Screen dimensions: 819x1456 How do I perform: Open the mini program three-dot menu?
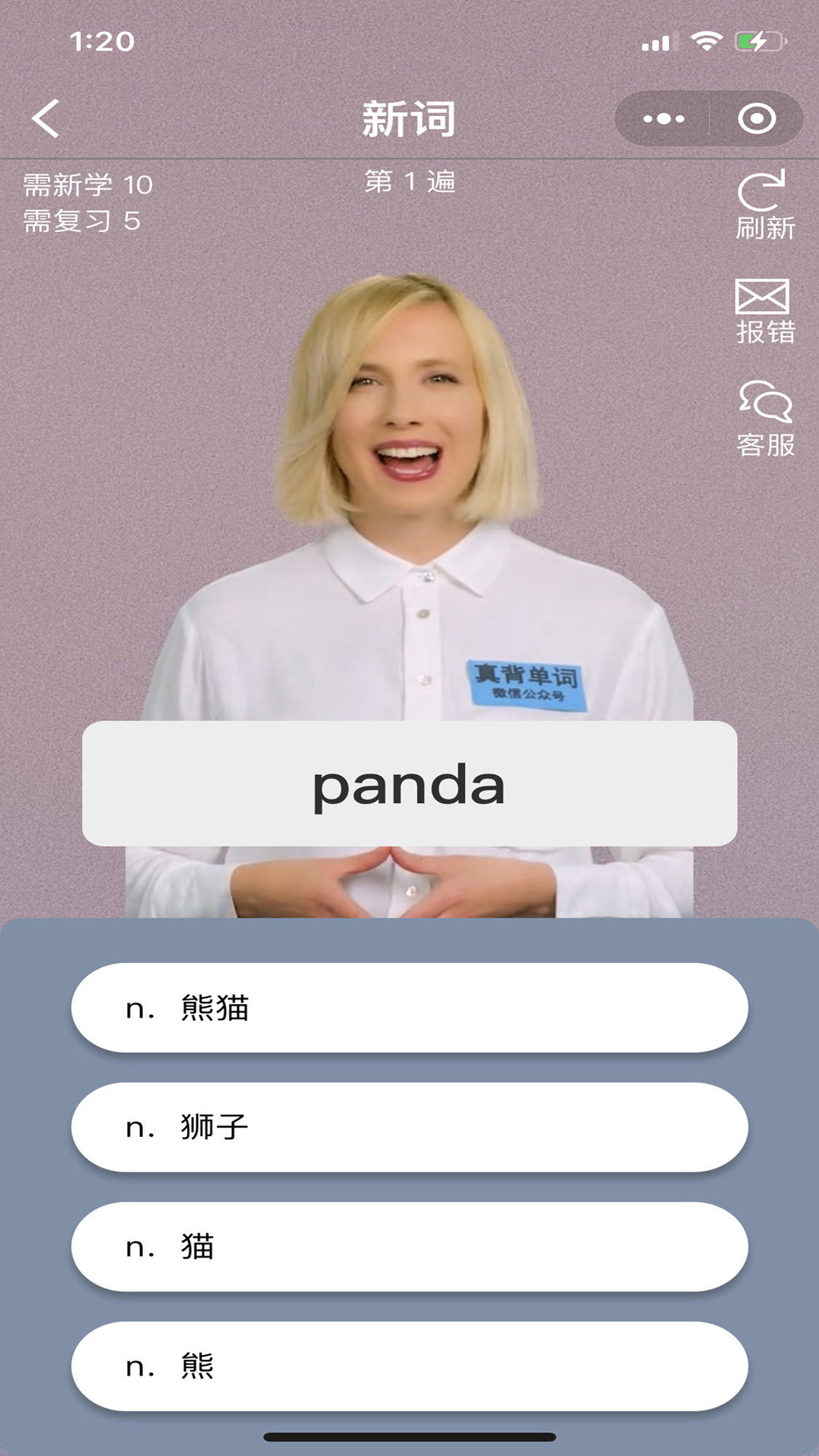tap(664, 119)
